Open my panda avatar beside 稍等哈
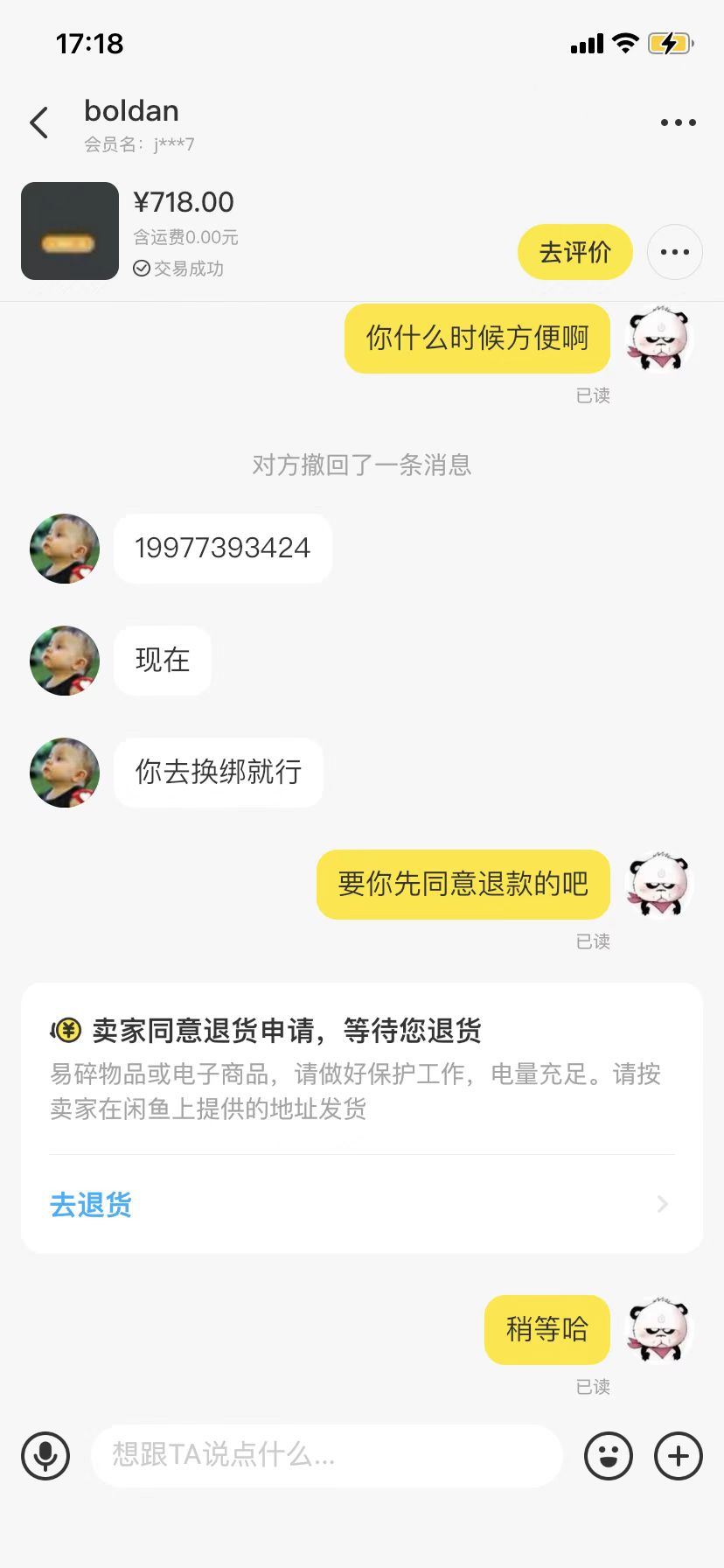This screenshot has height=1568, width=724. [659, 1330]
